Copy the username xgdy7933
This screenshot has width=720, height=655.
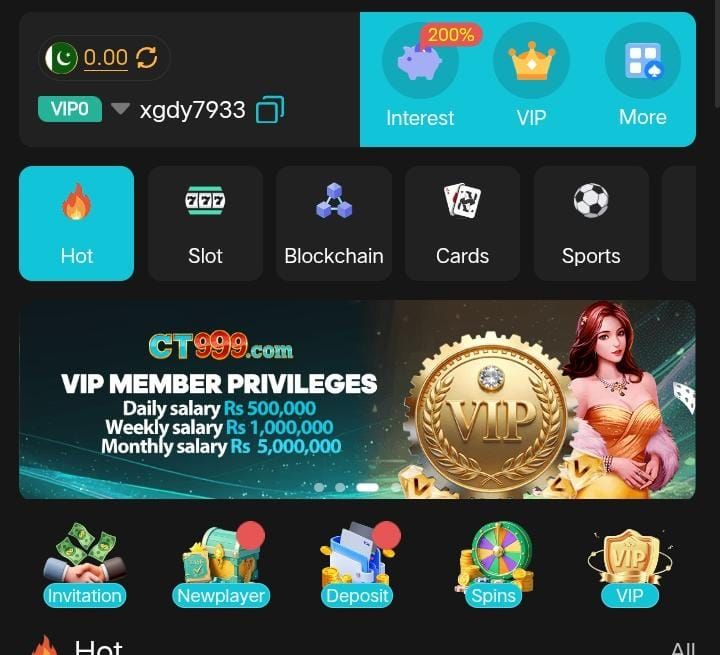tap(270, 110)
